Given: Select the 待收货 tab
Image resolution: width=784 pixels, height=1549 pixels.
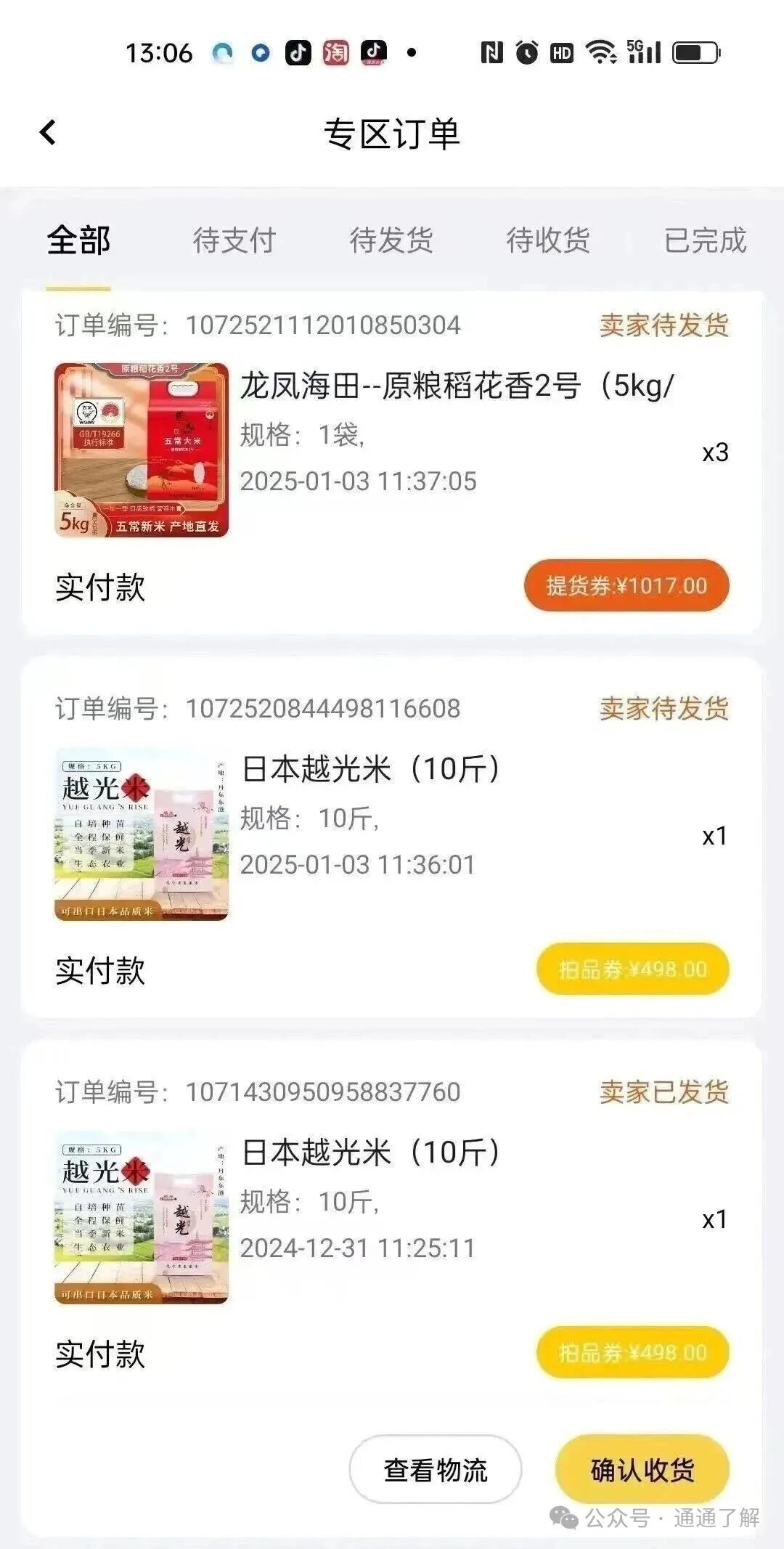Looking at the screenshot, I should coord(548,241).
